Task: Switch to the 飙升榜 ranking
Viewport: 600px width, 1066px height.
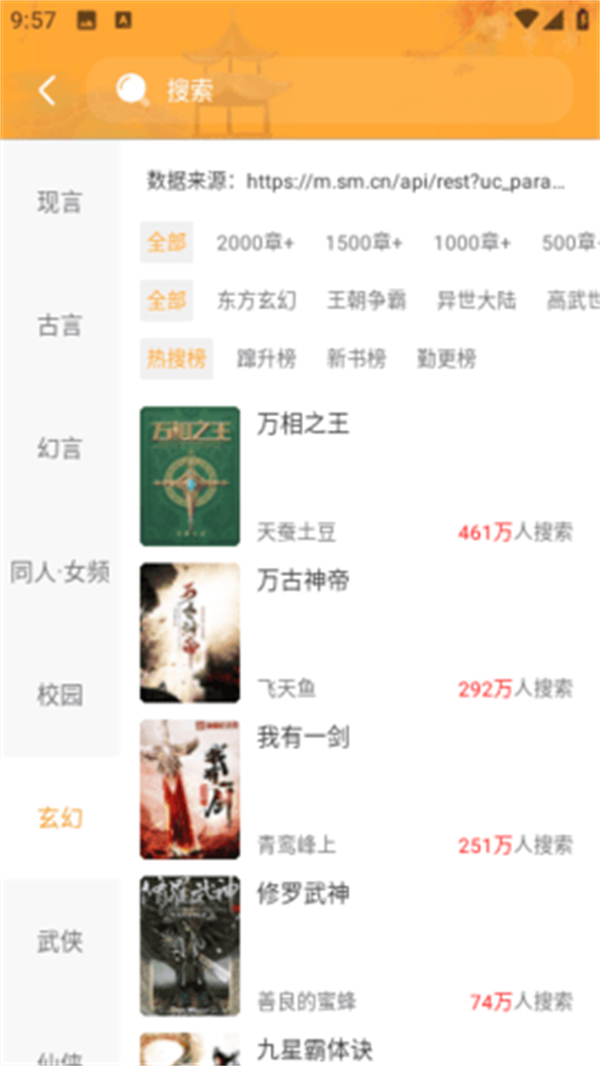Action: click(266, 358)
